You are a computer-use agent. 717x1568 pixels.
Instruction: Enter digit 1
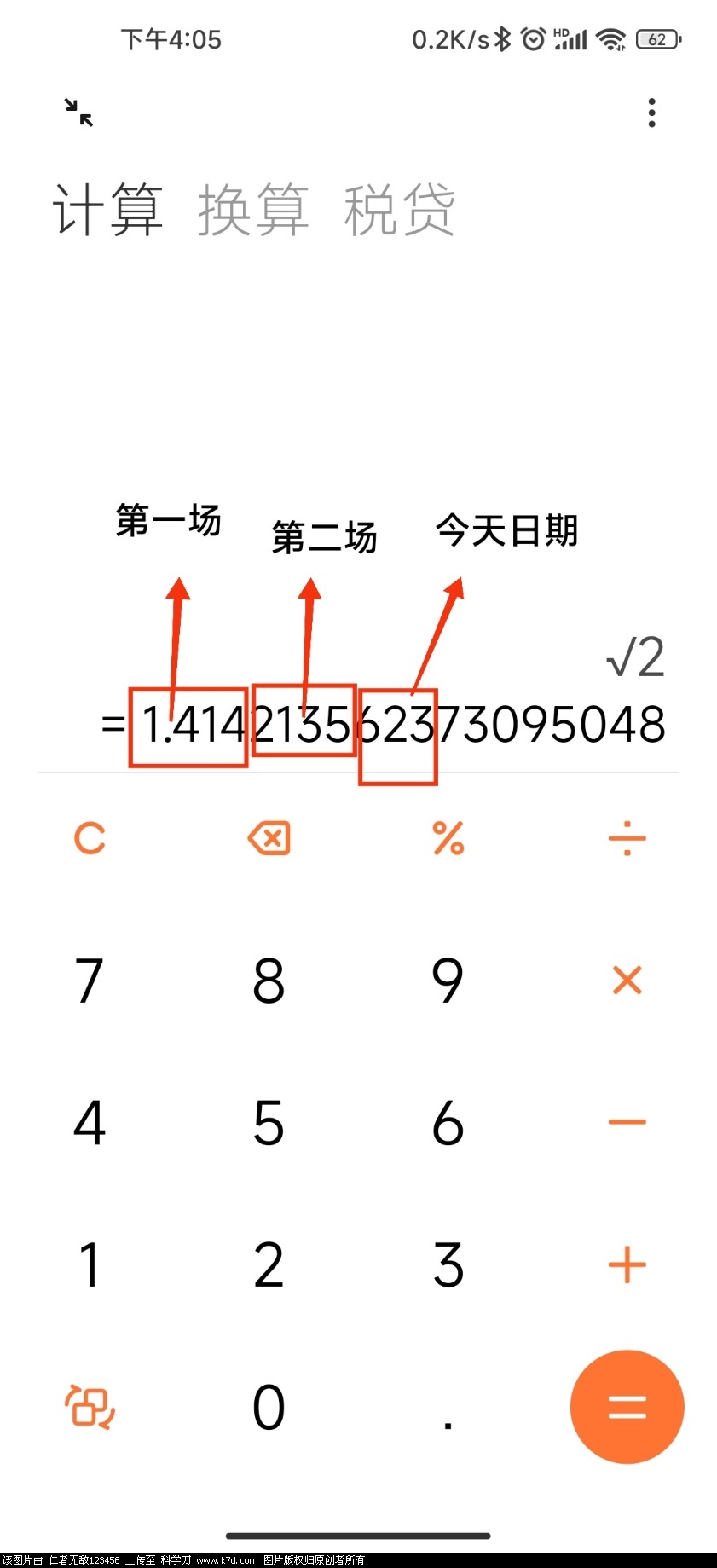90,1264
